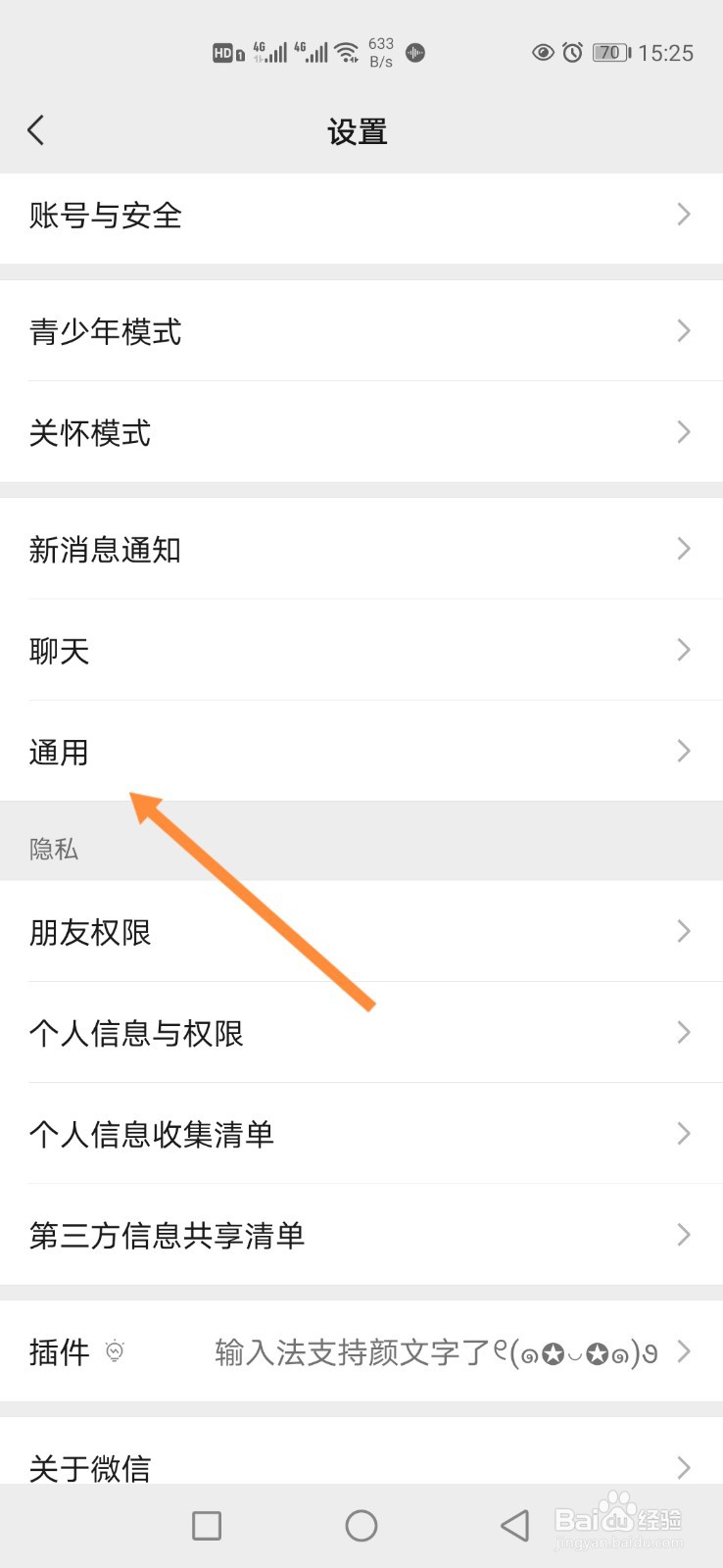The width and height of the screenshot is (723, 1568).
Task: Open 聊天 settings entry
Action: [x=361, y=650]
